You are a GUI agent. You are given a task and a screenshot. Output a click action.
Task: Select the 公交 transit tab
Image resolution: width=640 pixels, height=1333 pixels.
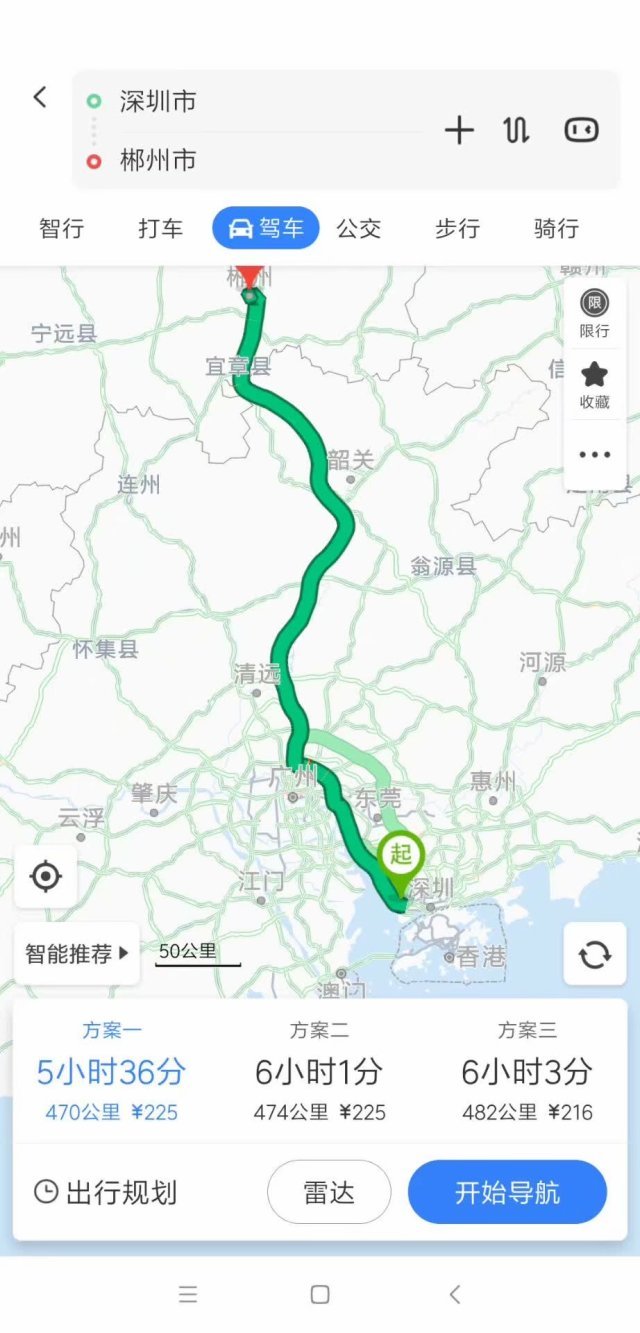pos(359,228)
